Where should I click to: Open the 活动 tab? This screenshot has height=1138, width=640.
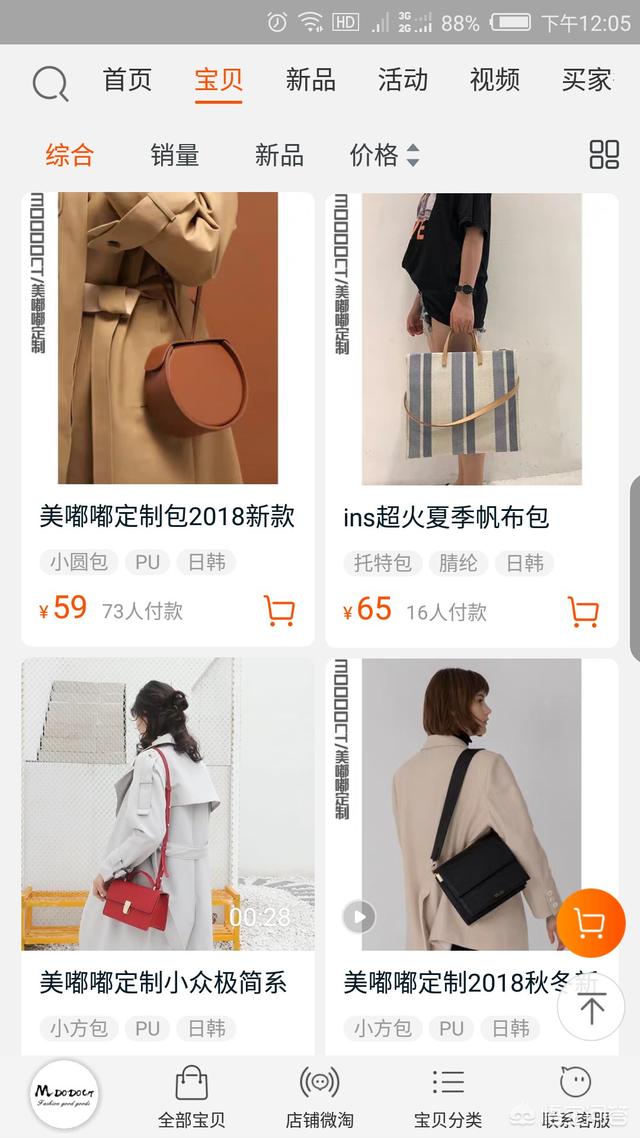[402, 80]
